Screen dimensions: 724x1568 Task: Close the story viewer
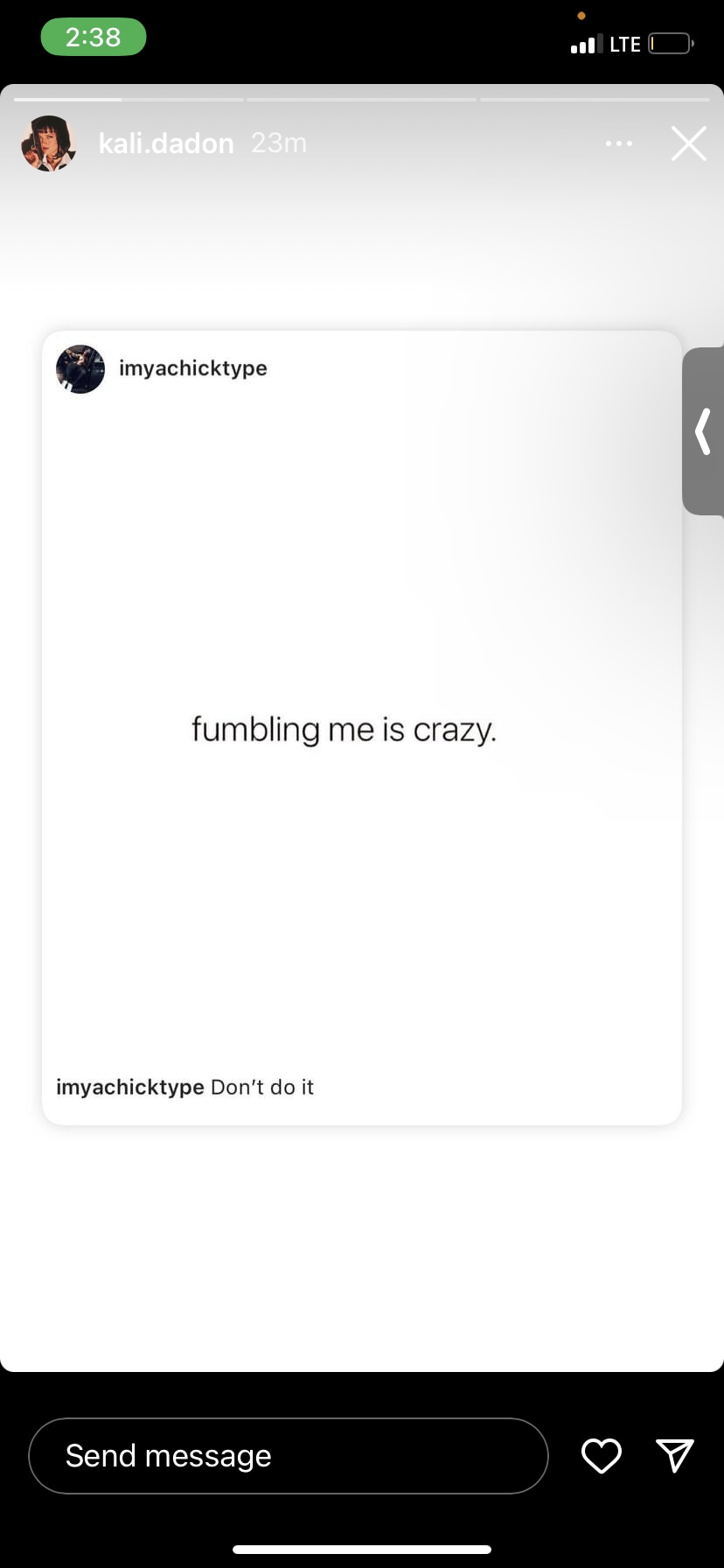click(x=688, y=143)
